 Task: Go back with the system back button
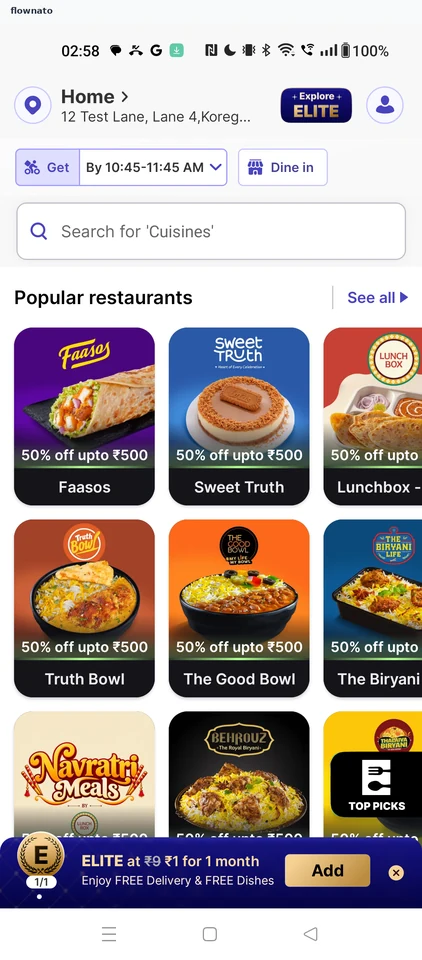coord(311,934)
